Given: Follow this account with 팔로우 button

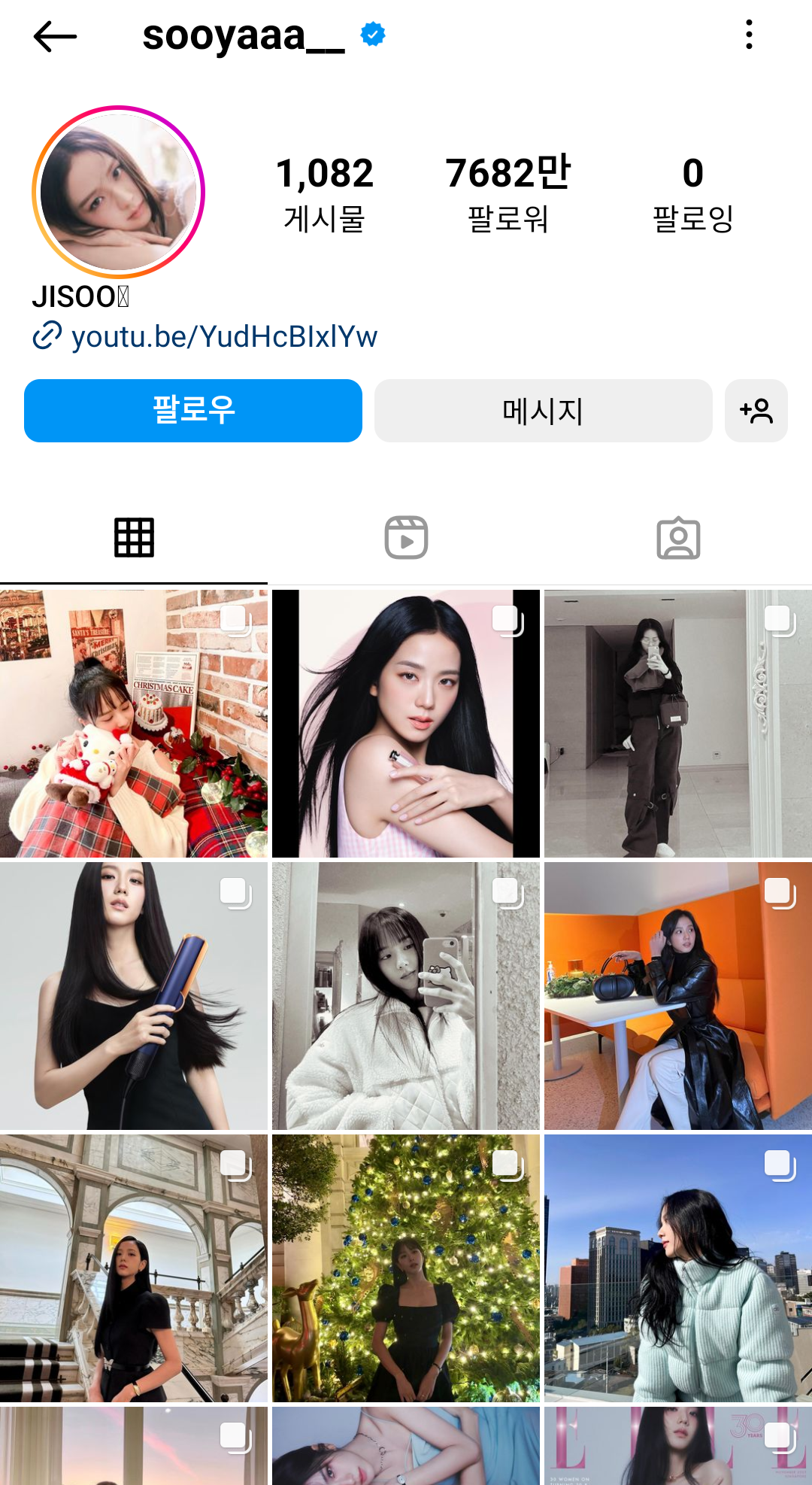Looking at the screenshot, I should pyautogui.click(x=193, y=411).
